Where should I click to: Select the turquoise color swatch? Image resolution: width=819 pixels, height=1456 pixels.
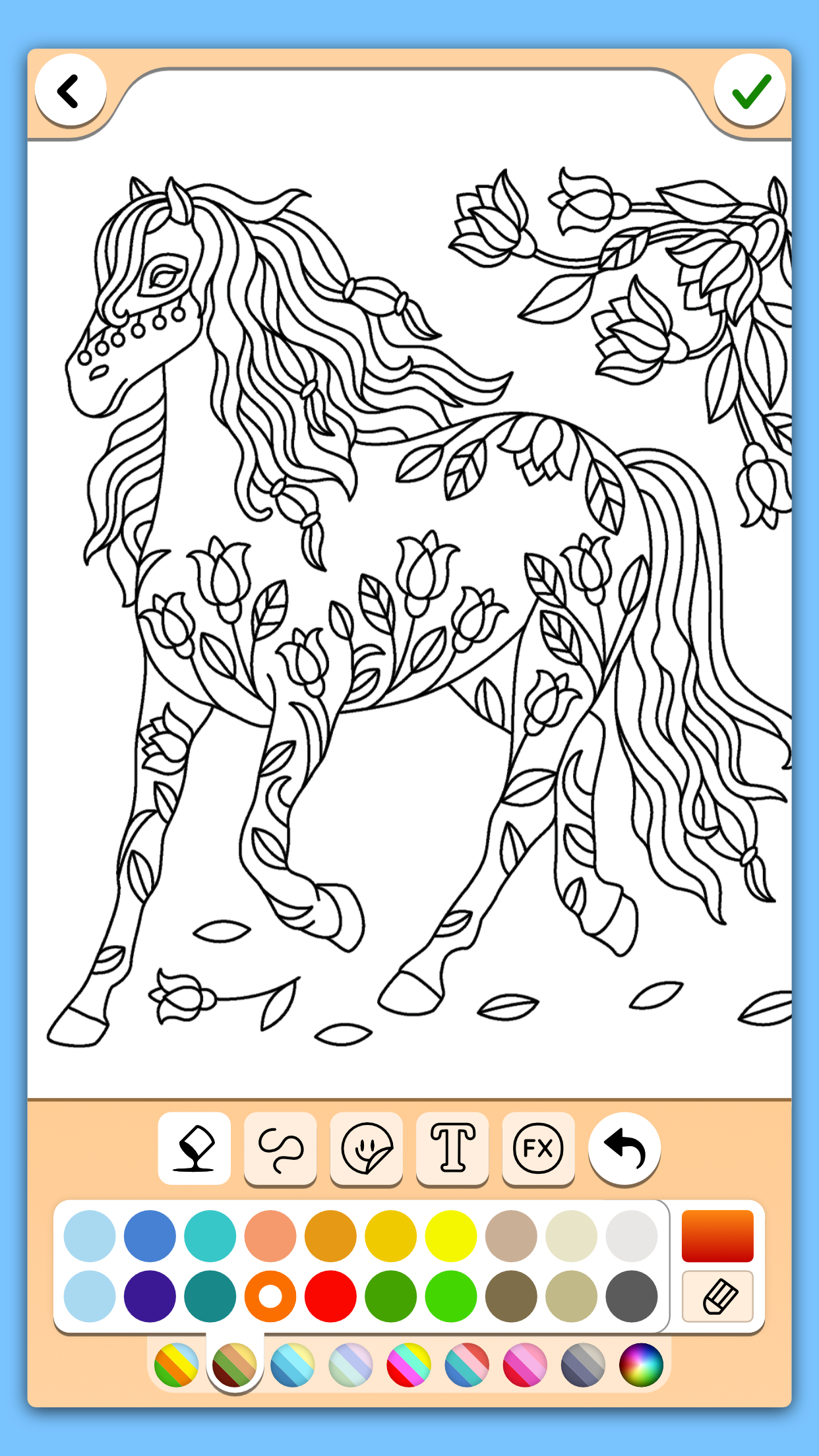tap(210, 1236)
